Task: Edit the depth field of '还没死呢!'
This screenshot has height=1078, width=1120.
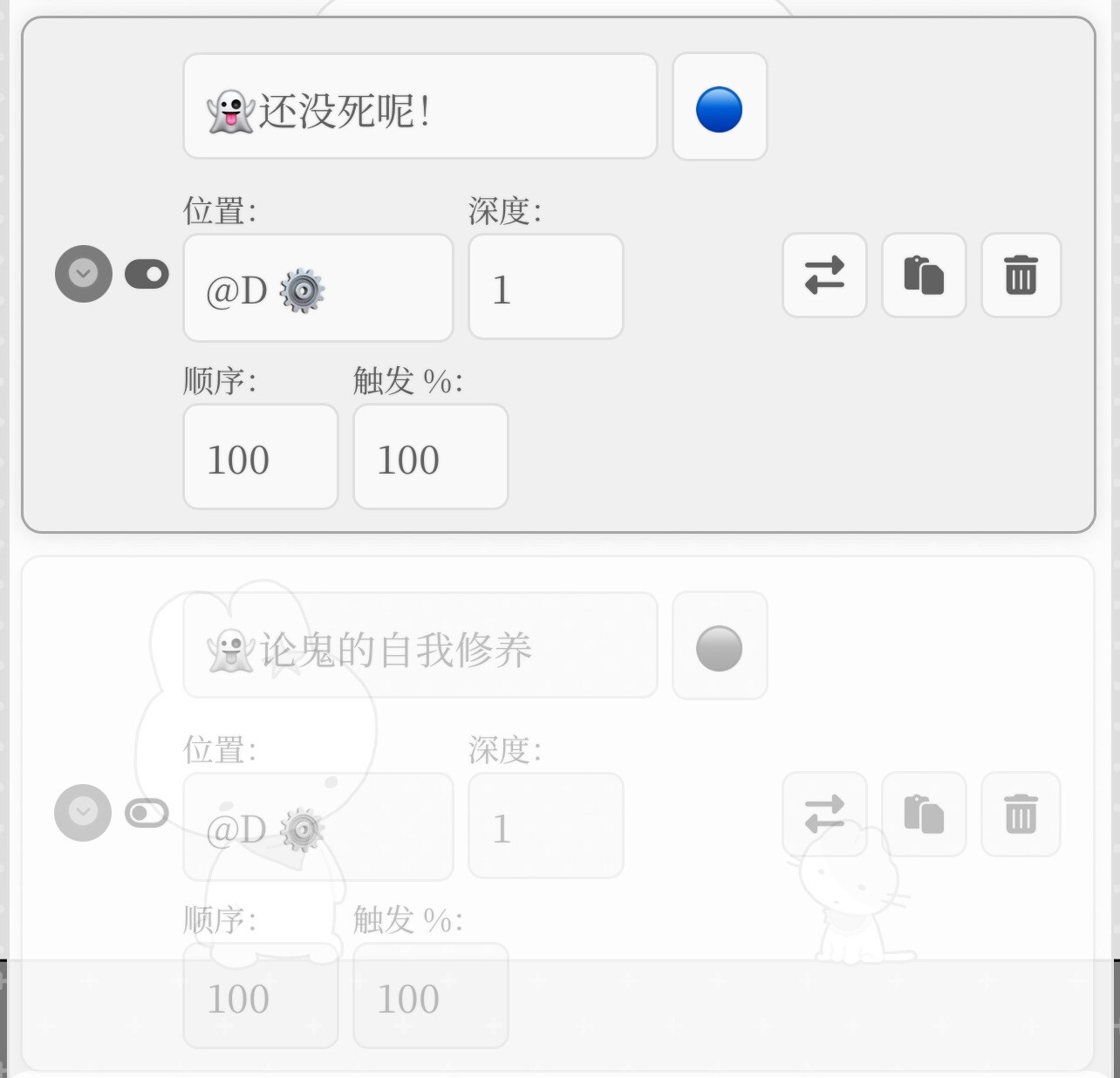Action: tap(545, 288)
